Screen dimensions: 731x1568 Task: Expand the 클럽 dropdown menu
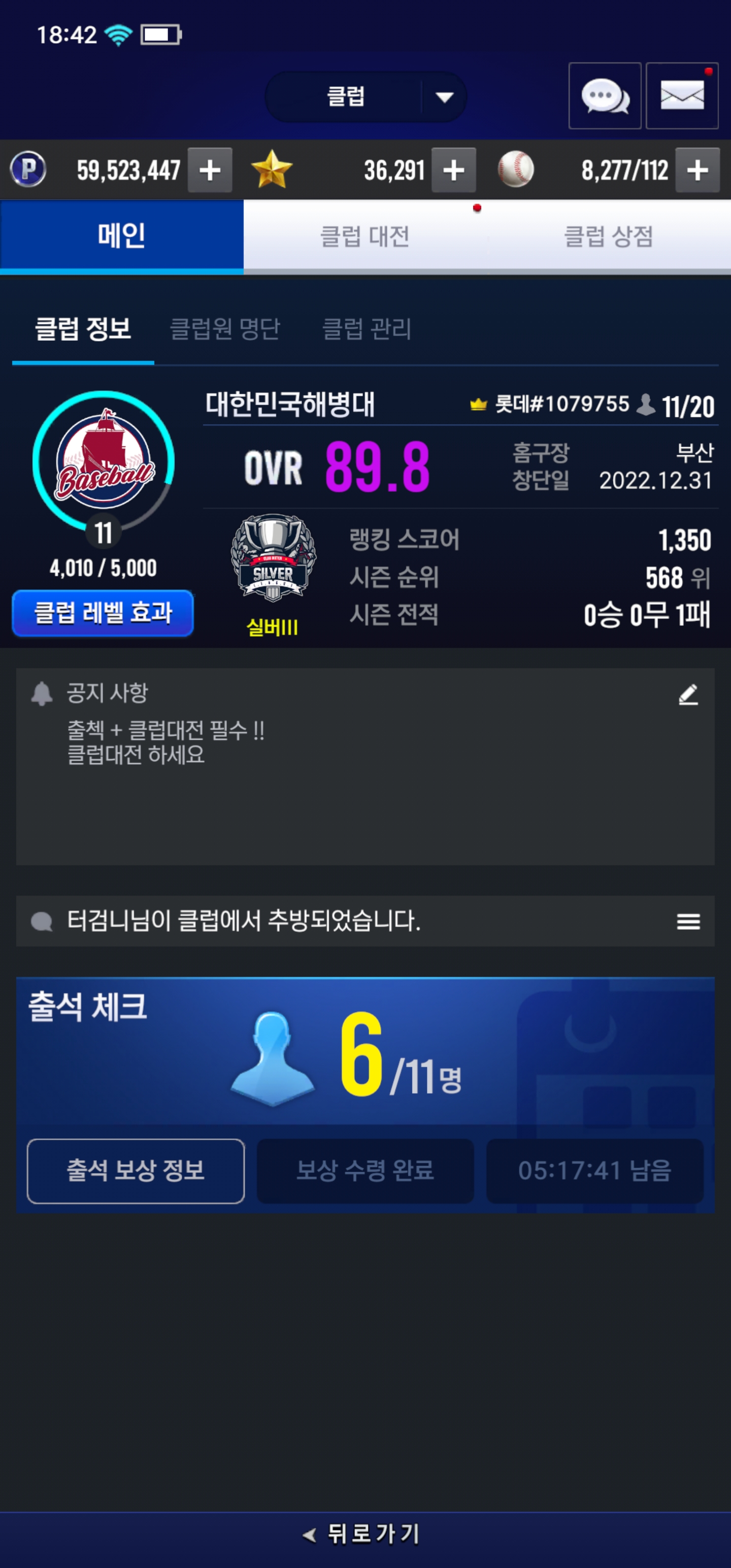444,97
